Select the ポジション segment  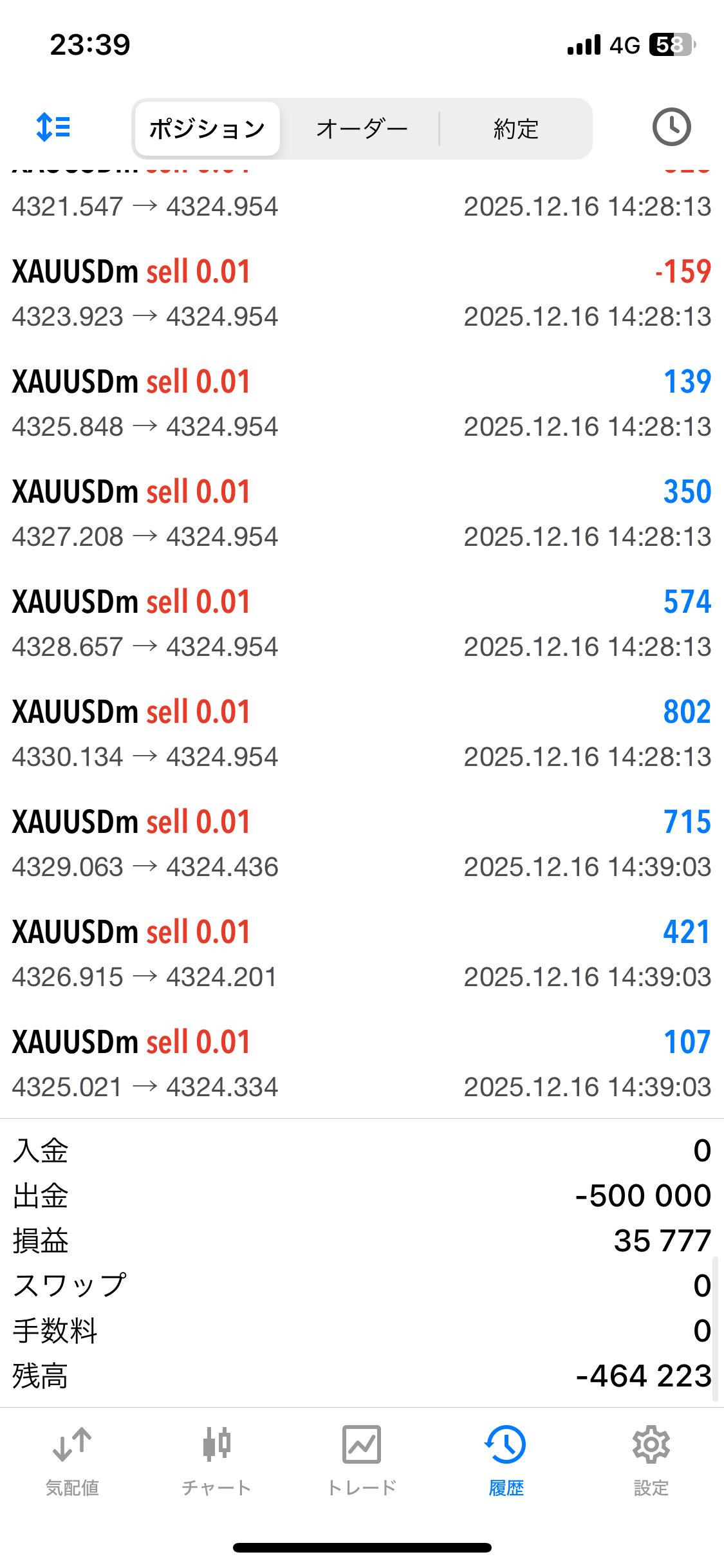[207, 129]
